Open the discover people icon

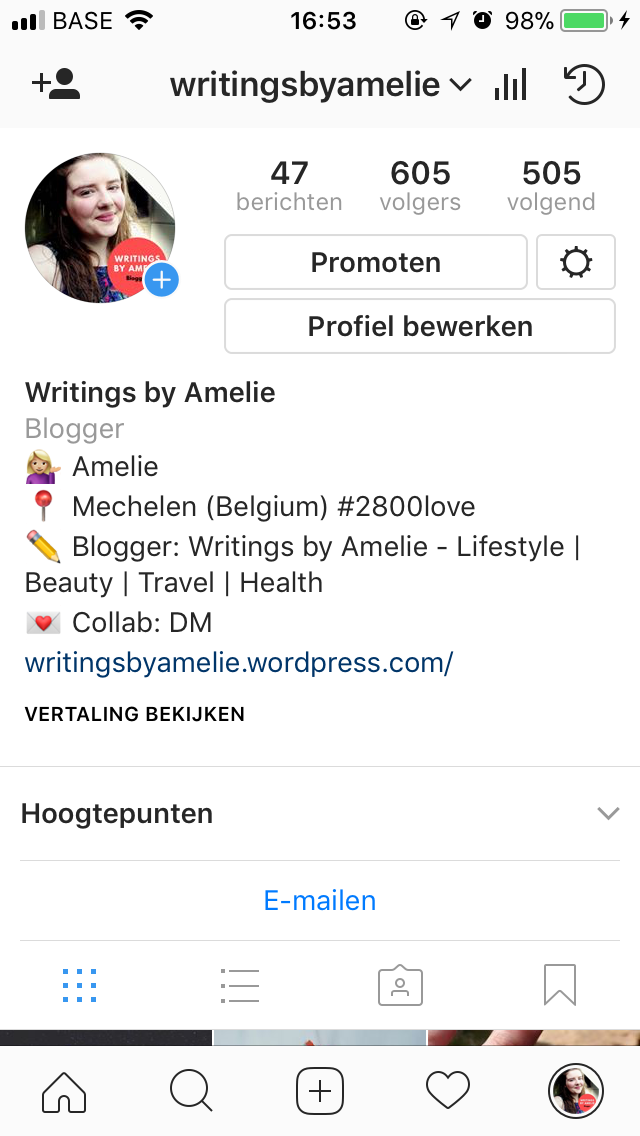56,84
